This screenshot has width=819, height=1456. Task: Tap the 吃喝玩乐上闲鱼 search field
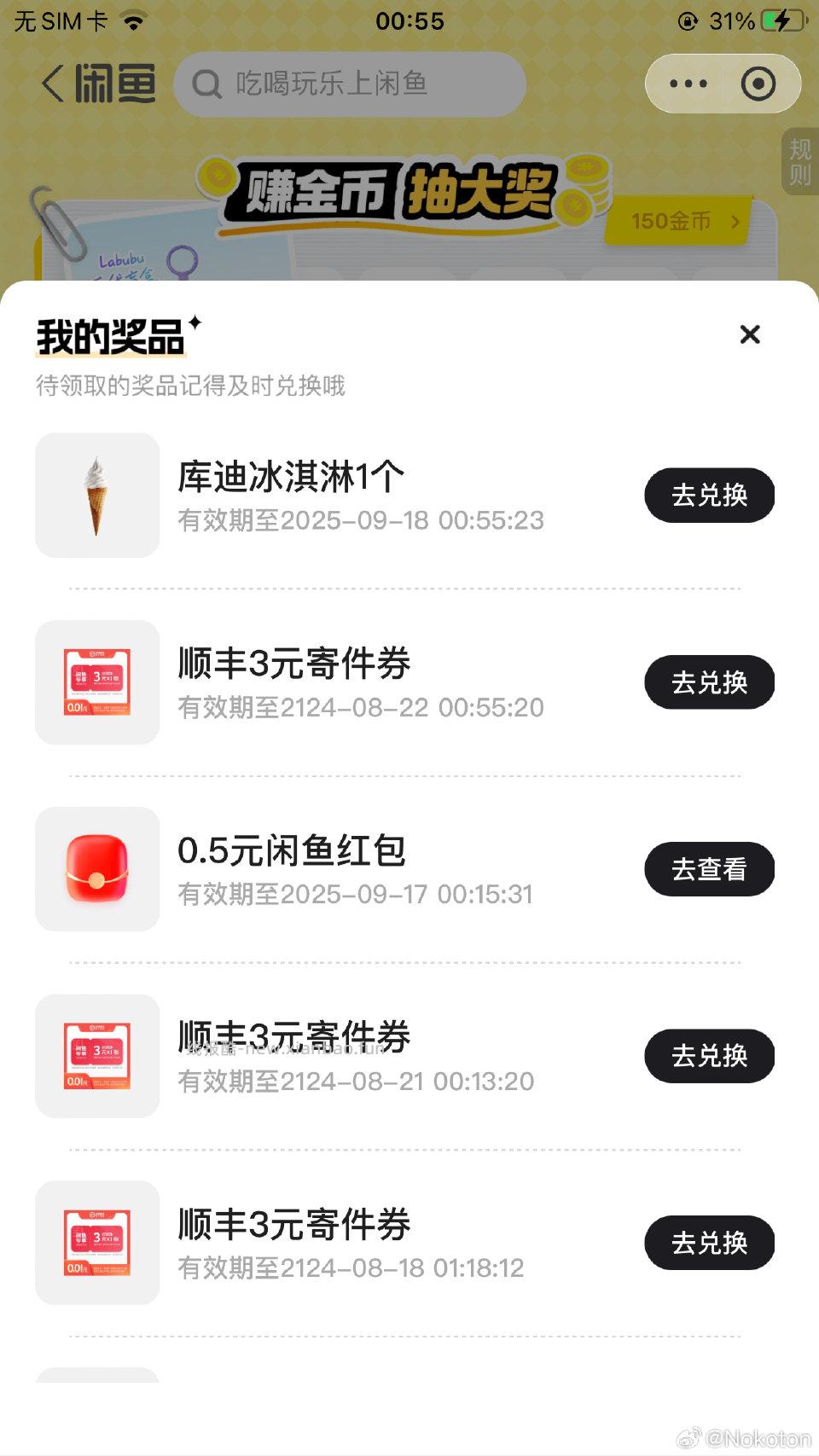[x=350, y=84]
